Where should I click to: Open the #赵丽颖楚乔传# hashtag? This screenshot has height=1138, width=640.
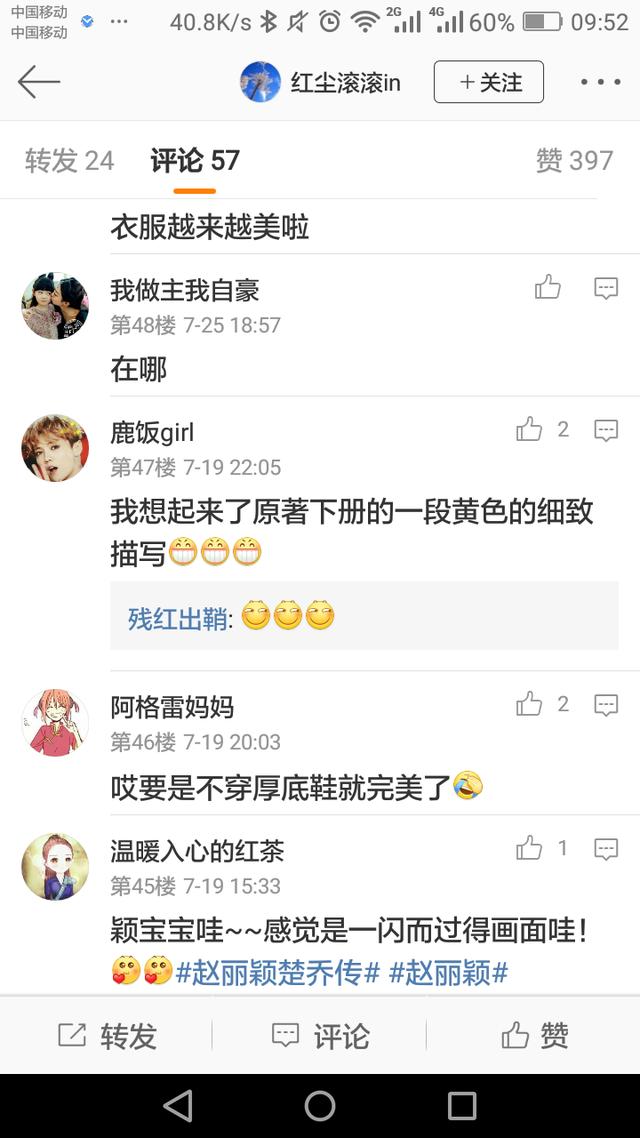click(278, 971)
